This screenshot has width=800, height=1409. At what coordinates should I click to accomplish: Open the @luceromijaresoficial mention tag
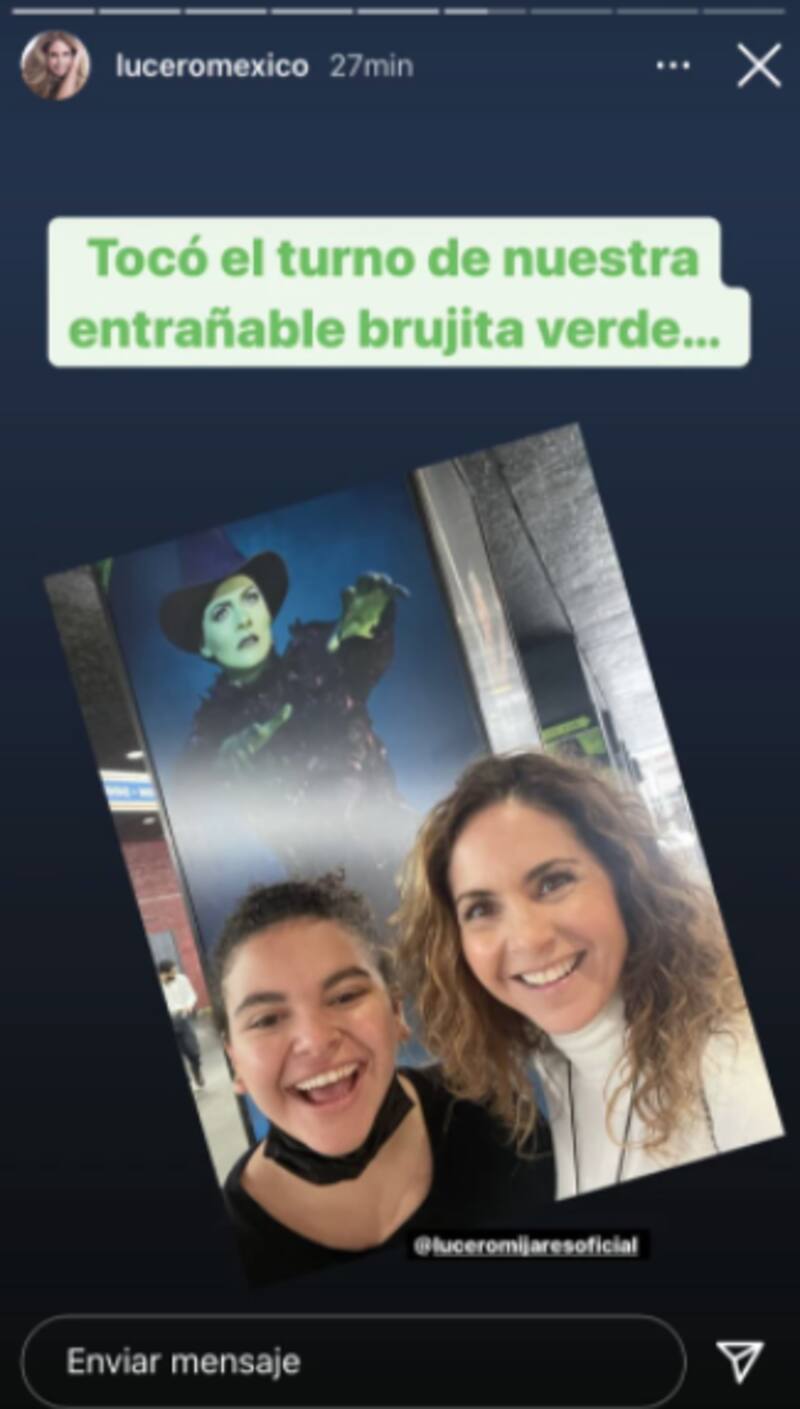(527, 1246)
